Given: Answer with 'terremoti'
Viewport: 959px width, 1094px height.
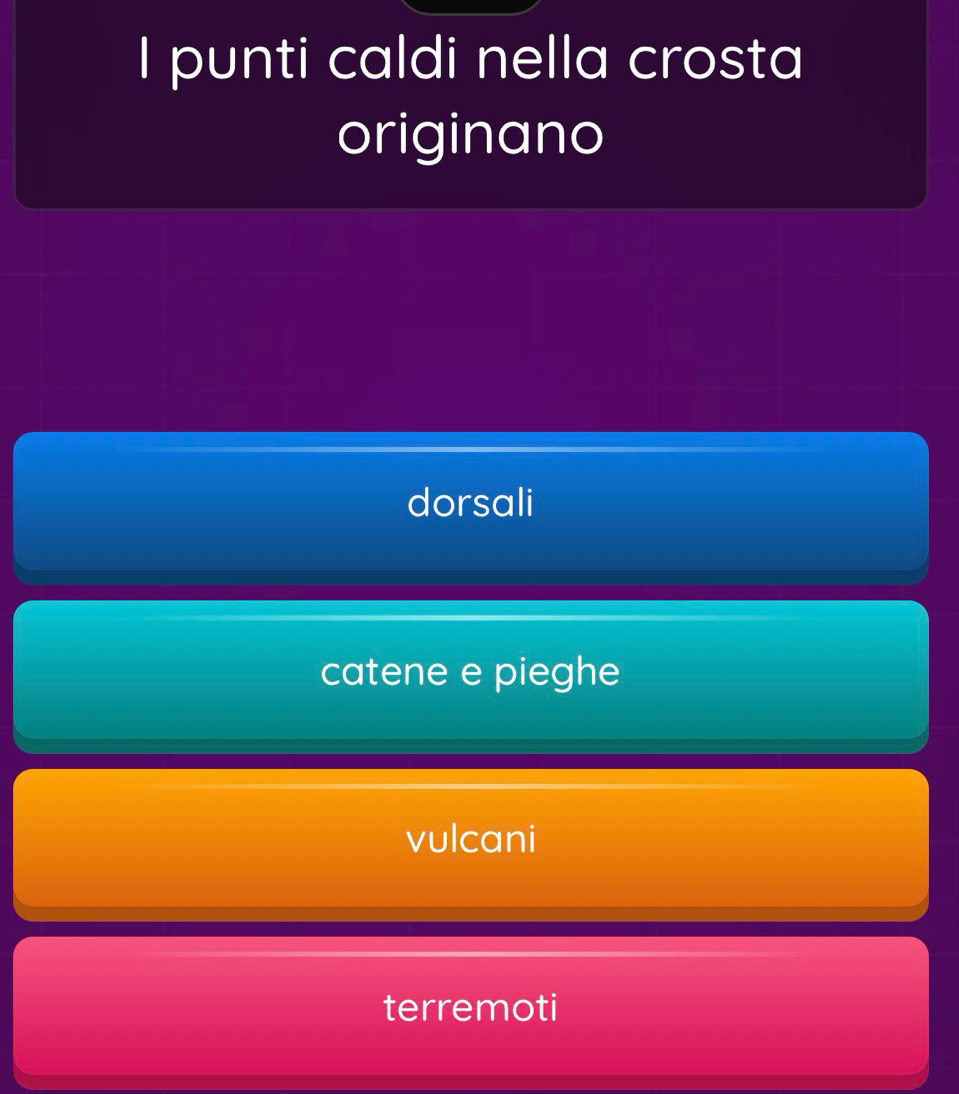Looking at the screenshot, I should (x=470, y=1008).
